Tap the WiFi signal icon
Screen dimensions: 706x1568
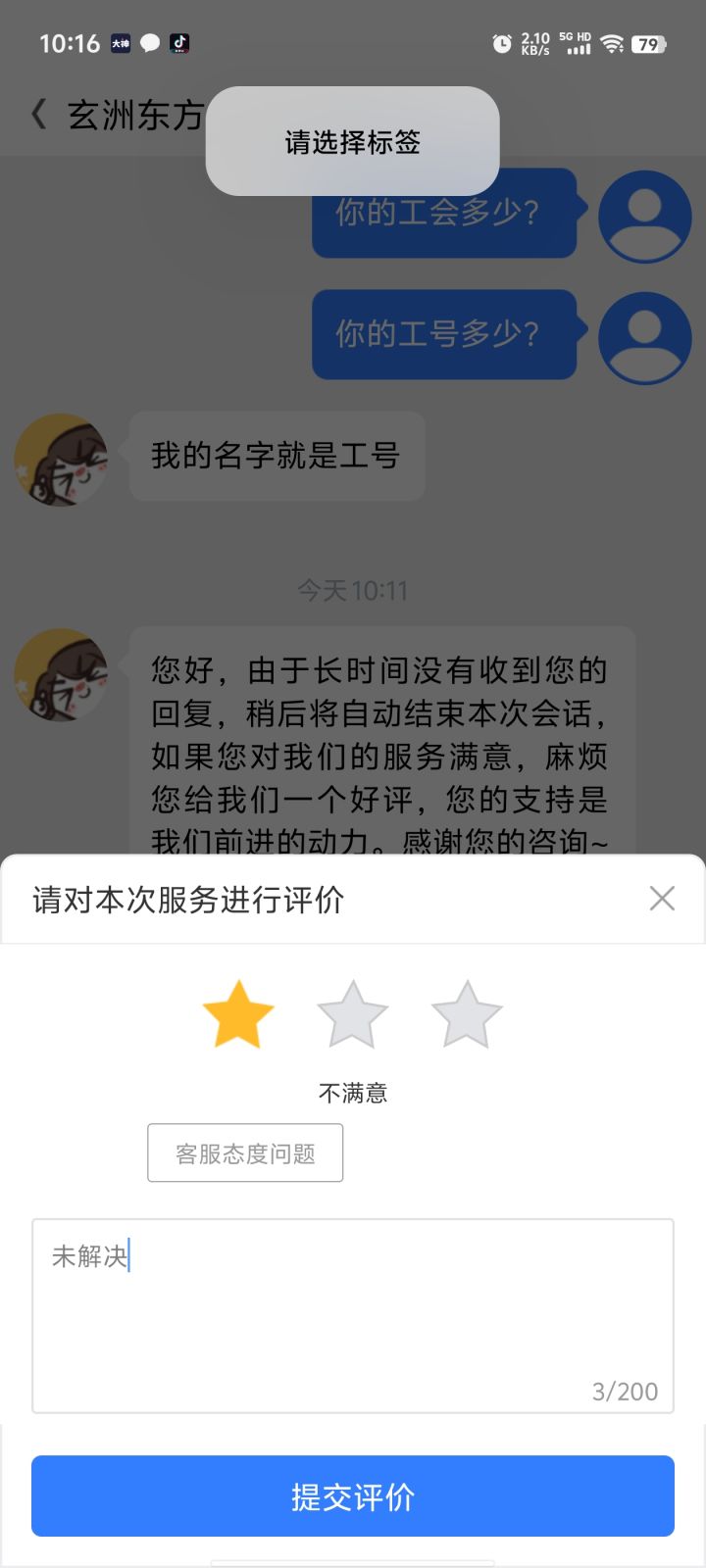click(x=612, y=43)
